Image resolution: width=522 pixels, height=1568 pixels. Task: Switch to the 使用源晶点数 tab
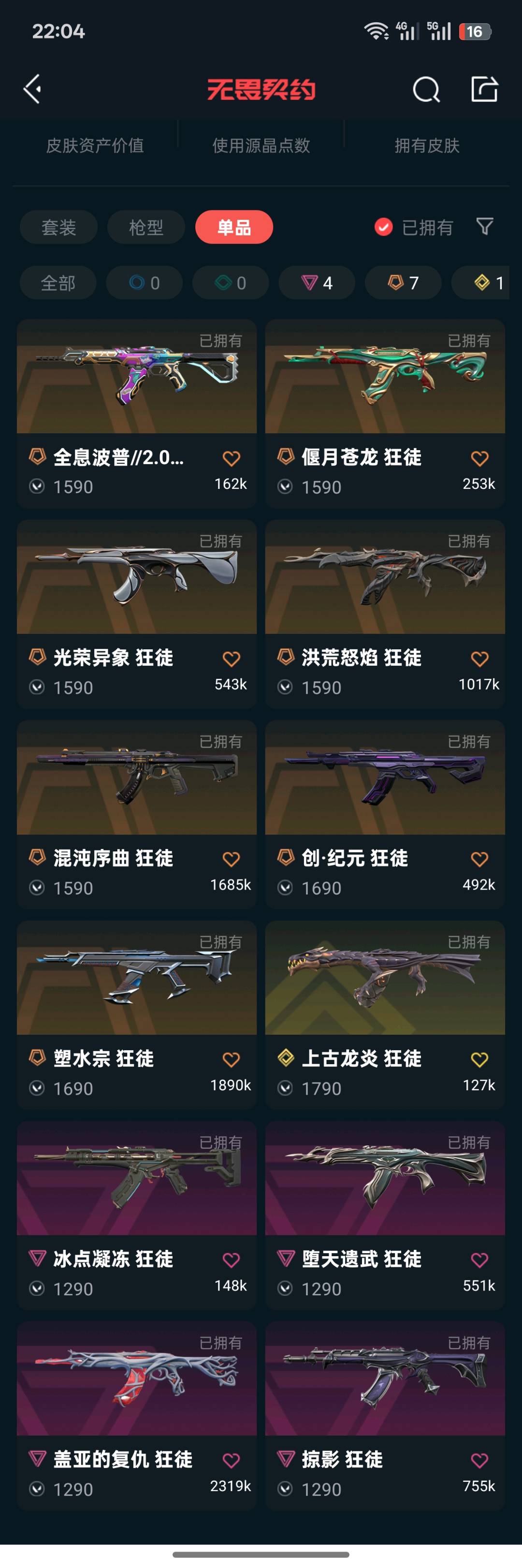(x=261, y=146)
